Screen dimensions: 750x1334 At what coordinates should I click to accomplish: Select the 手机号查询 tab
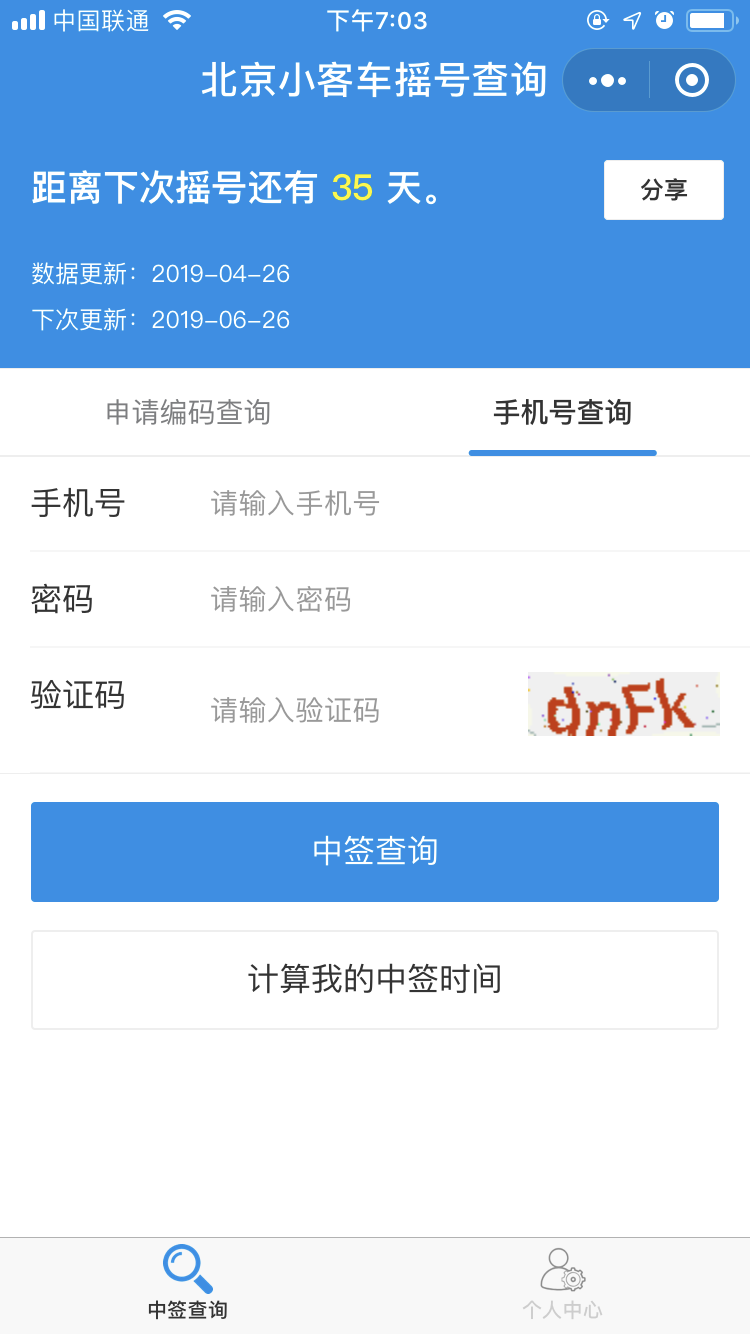[x=563, y=412]
